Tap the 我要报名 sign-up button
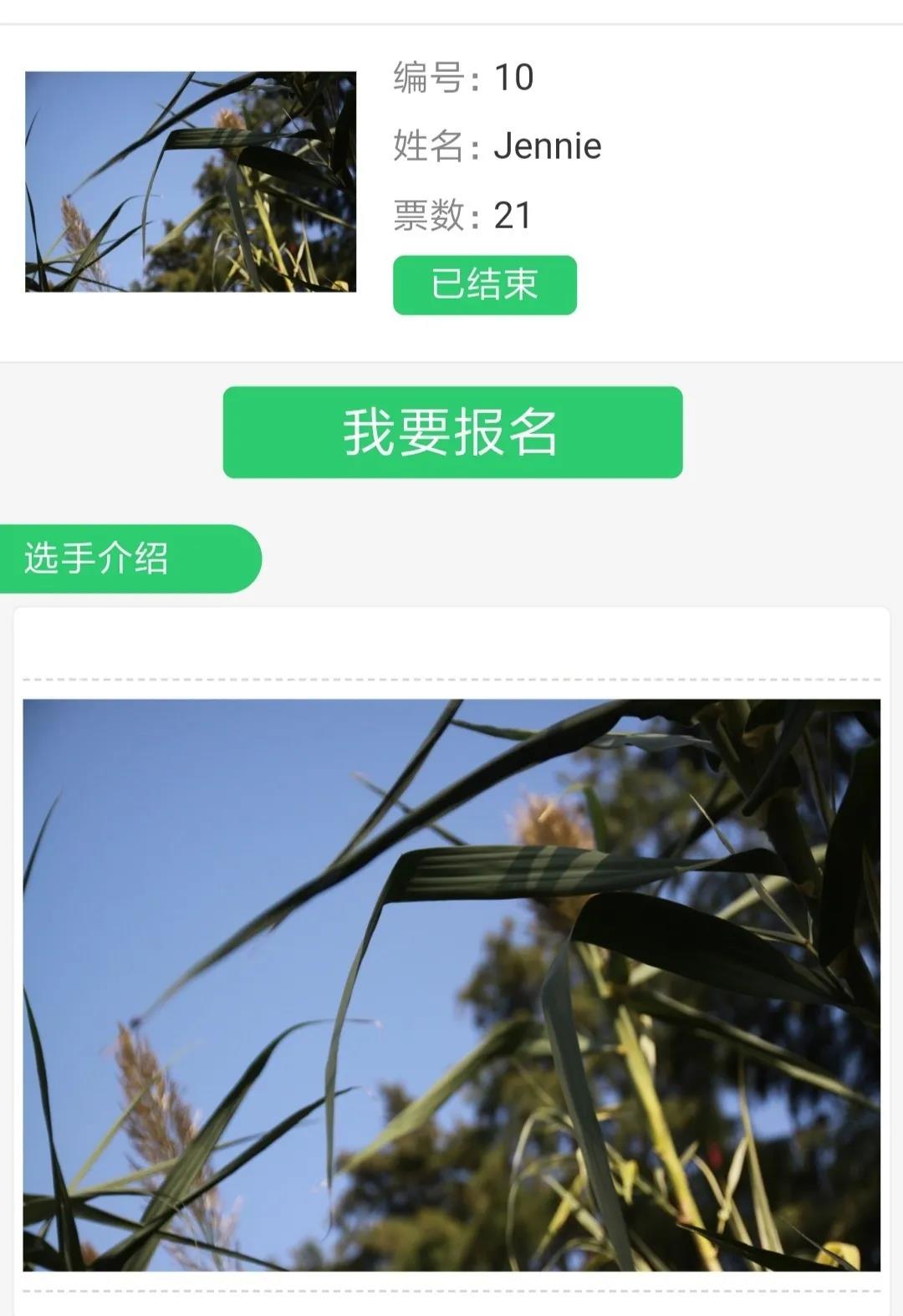Viewport: 903px width, 1316px height. pyautogui.click(x=452, y=432)
